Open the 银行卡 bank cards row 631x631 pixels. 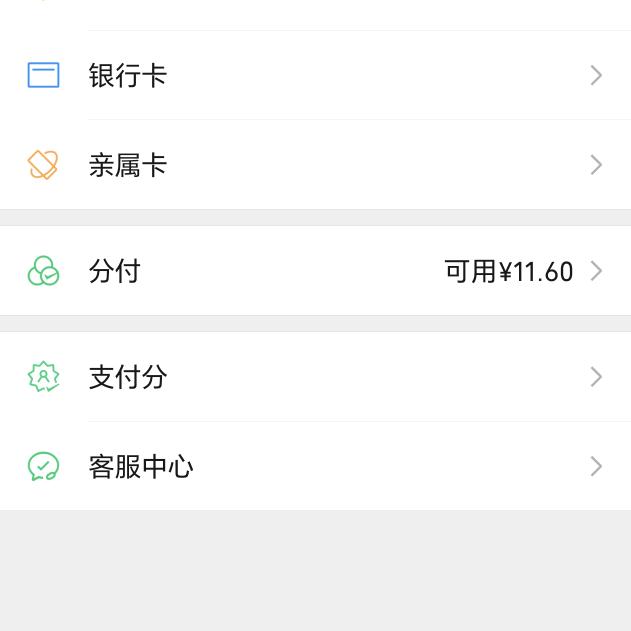point(315,76)
